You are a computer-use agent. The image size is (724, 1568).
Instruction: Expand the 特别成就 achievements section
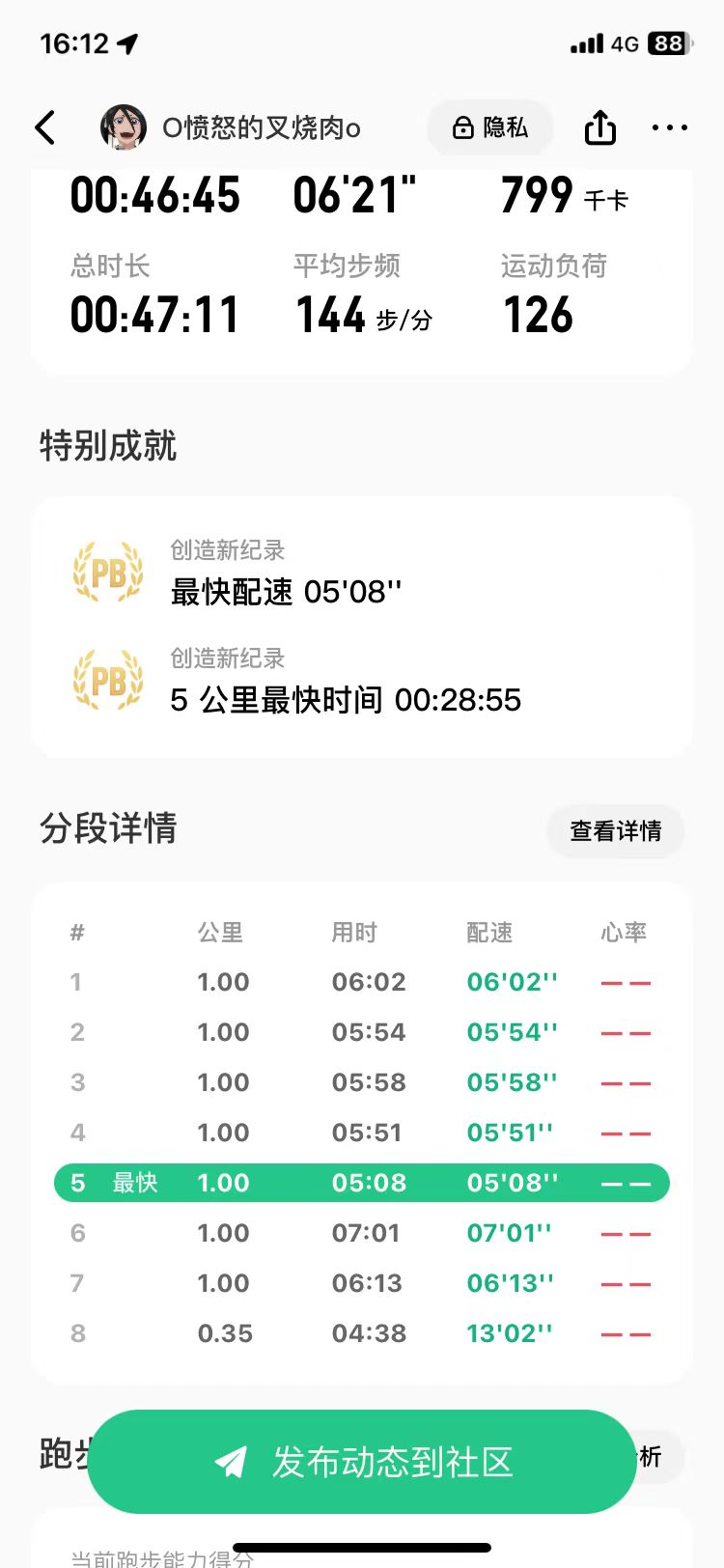point(107,445)
